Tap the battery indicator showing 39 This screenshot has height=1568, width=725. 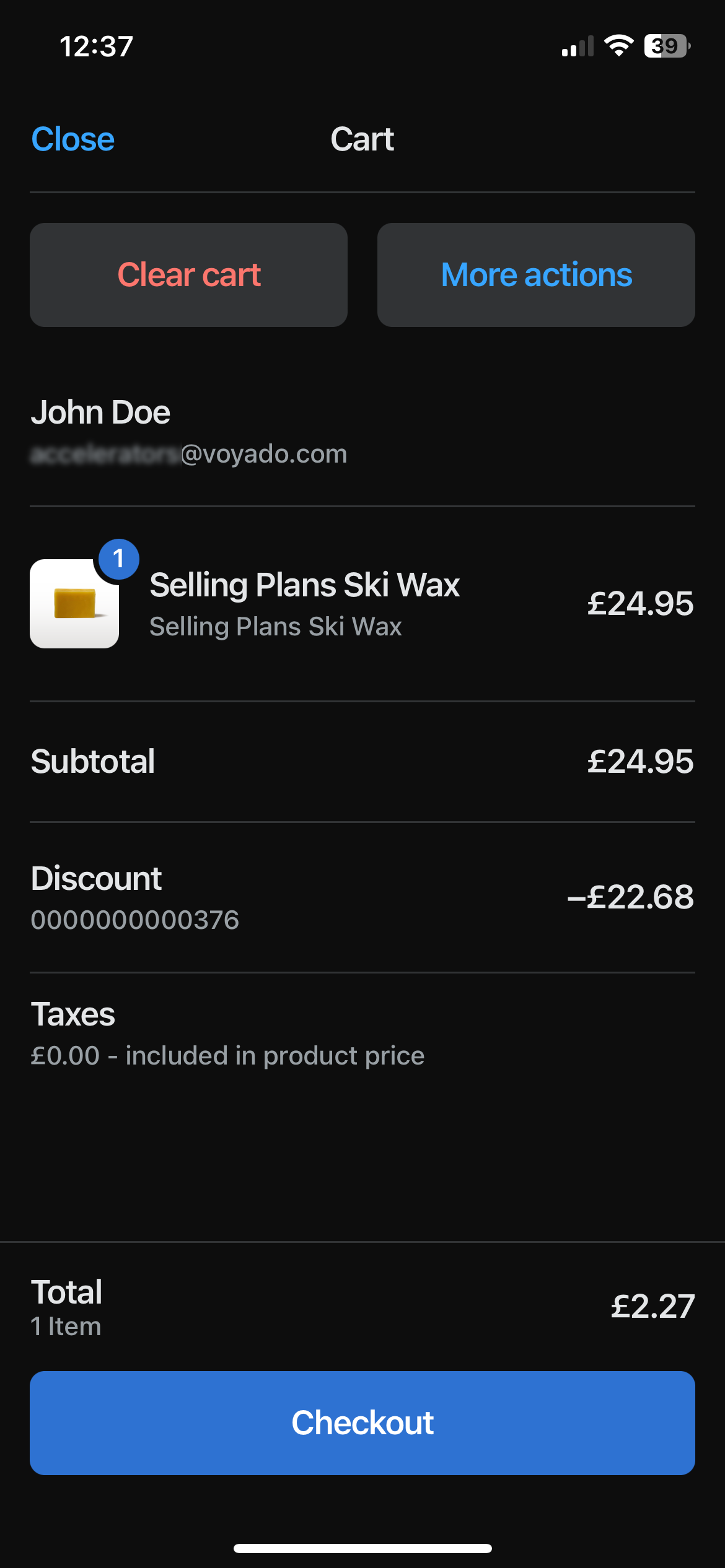667,45
